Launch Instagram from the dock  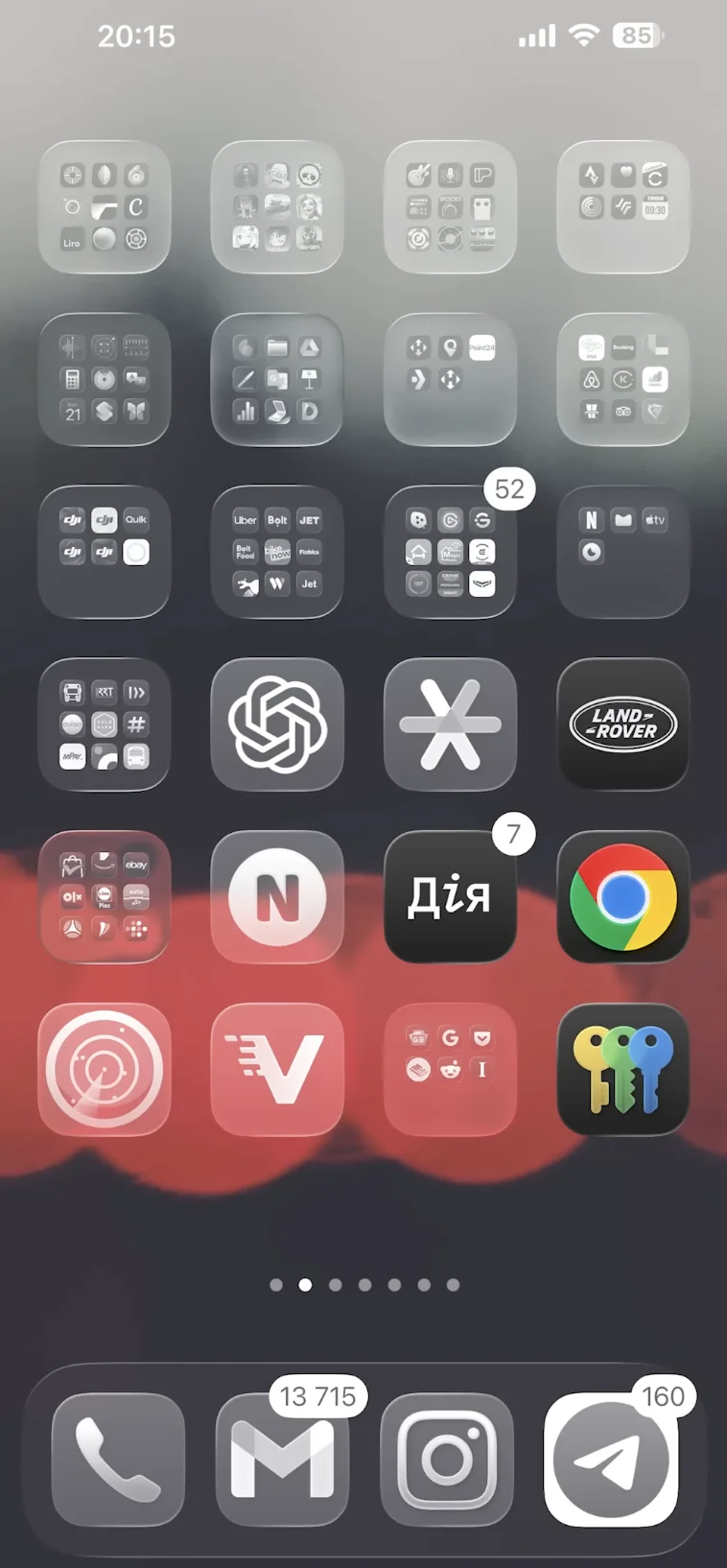447,1460
